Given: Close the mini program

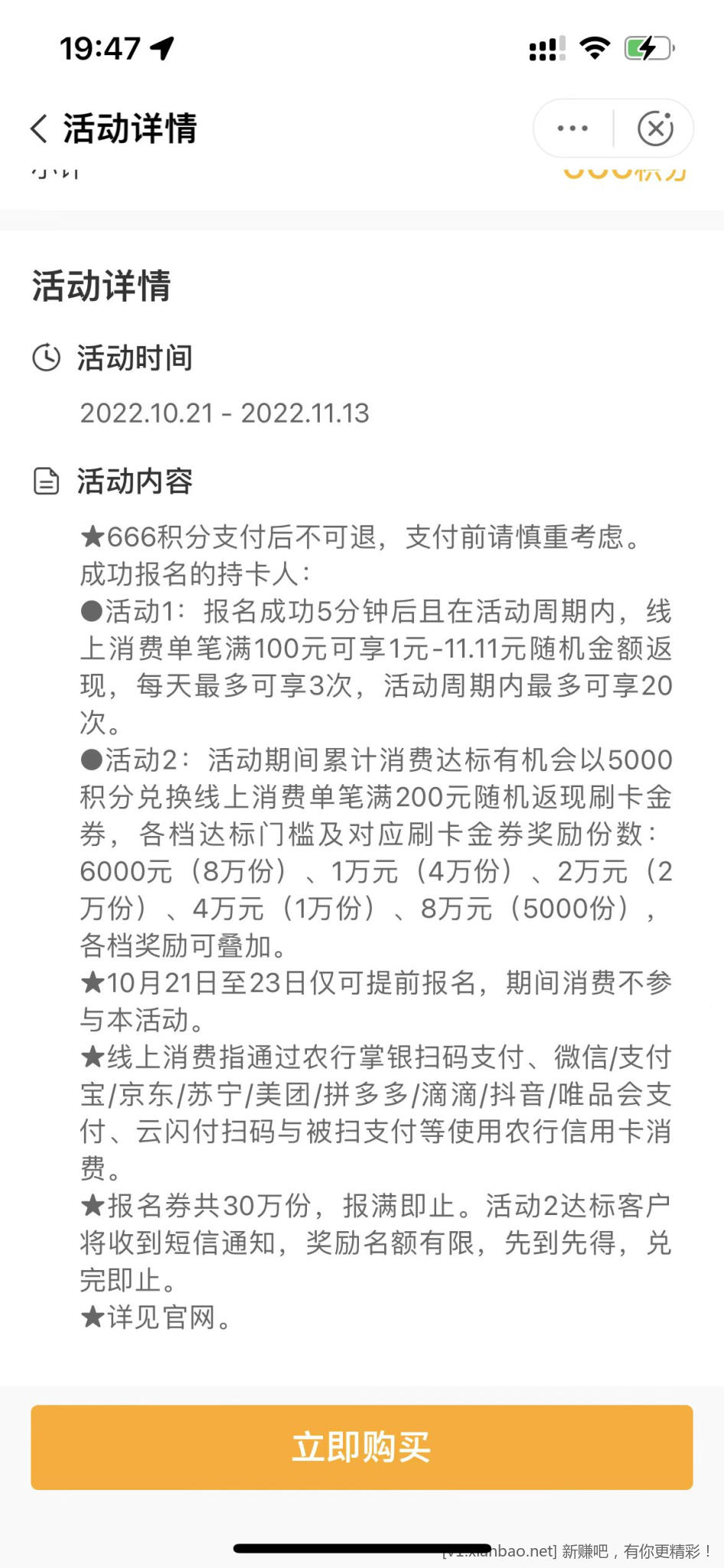Looking at the screenshot, I should pyautogui.click(x=656, y=128).
